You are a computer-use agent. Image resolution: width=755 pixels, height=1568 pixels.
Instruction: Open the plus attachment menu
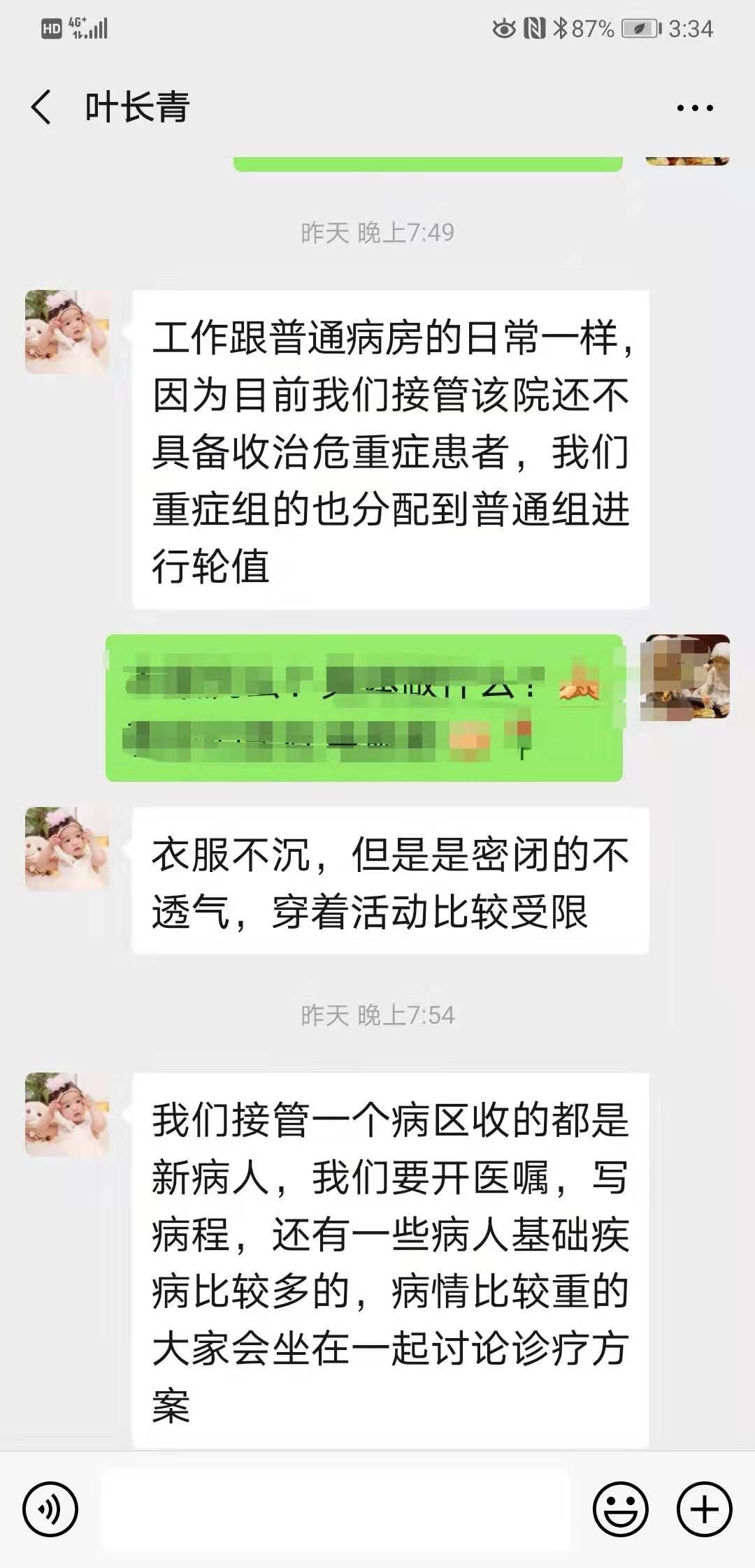[x=704, y=1509]
